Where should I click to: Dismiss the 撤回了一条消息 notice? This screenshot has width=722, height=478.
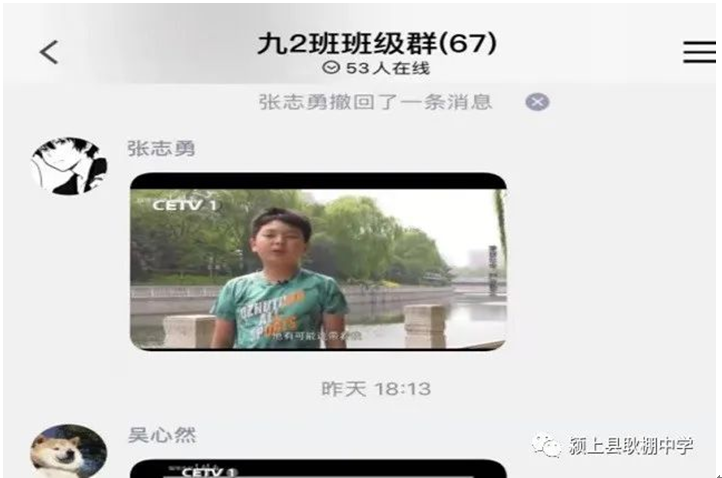538,102
